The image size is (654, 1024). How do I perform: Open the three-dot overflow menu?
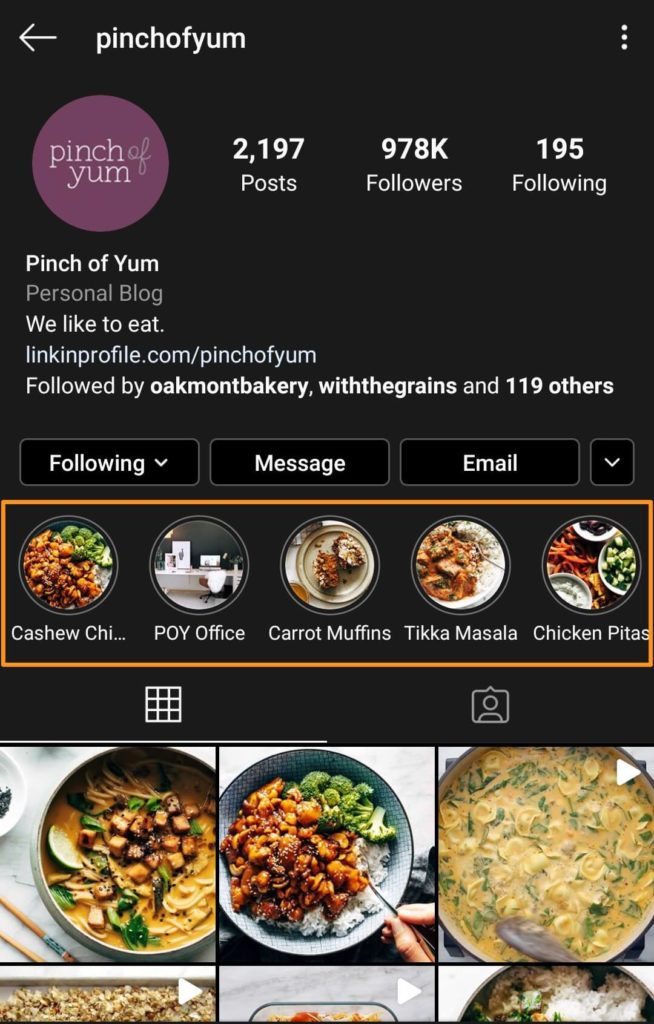coord(624,39)
